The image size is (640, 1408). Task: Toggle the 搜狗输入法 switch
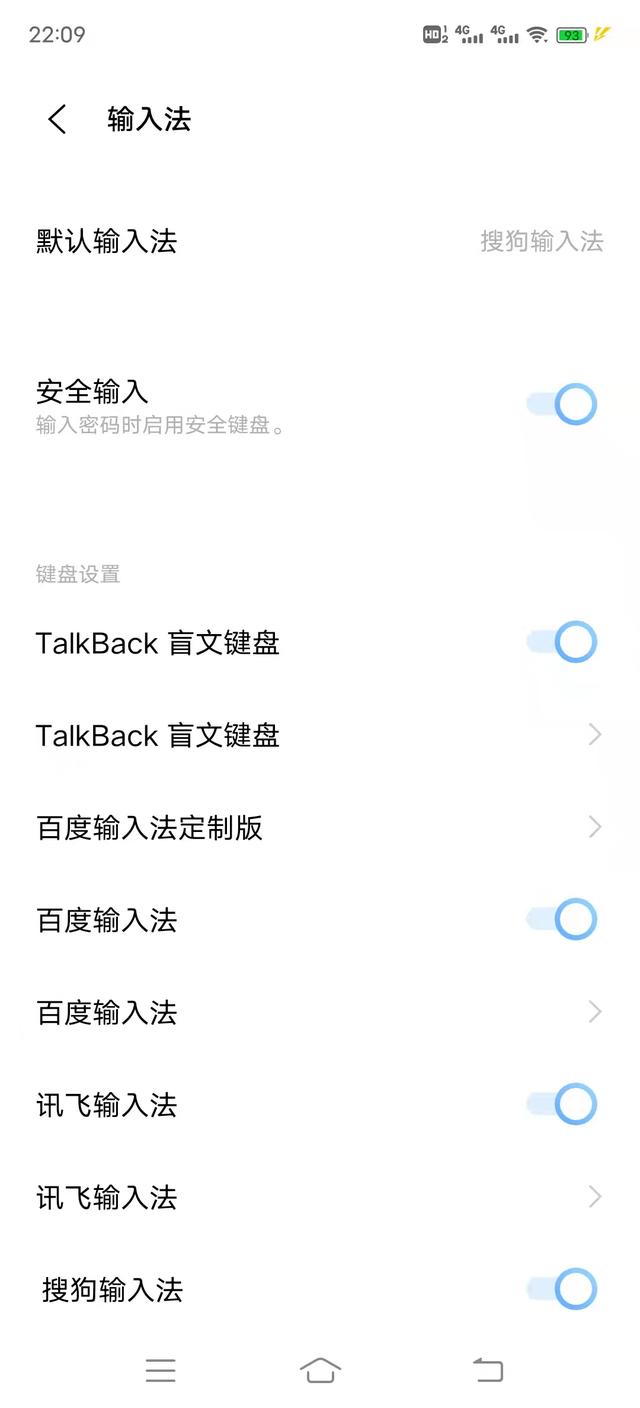pyautogui.click(x=563, y=1289)
